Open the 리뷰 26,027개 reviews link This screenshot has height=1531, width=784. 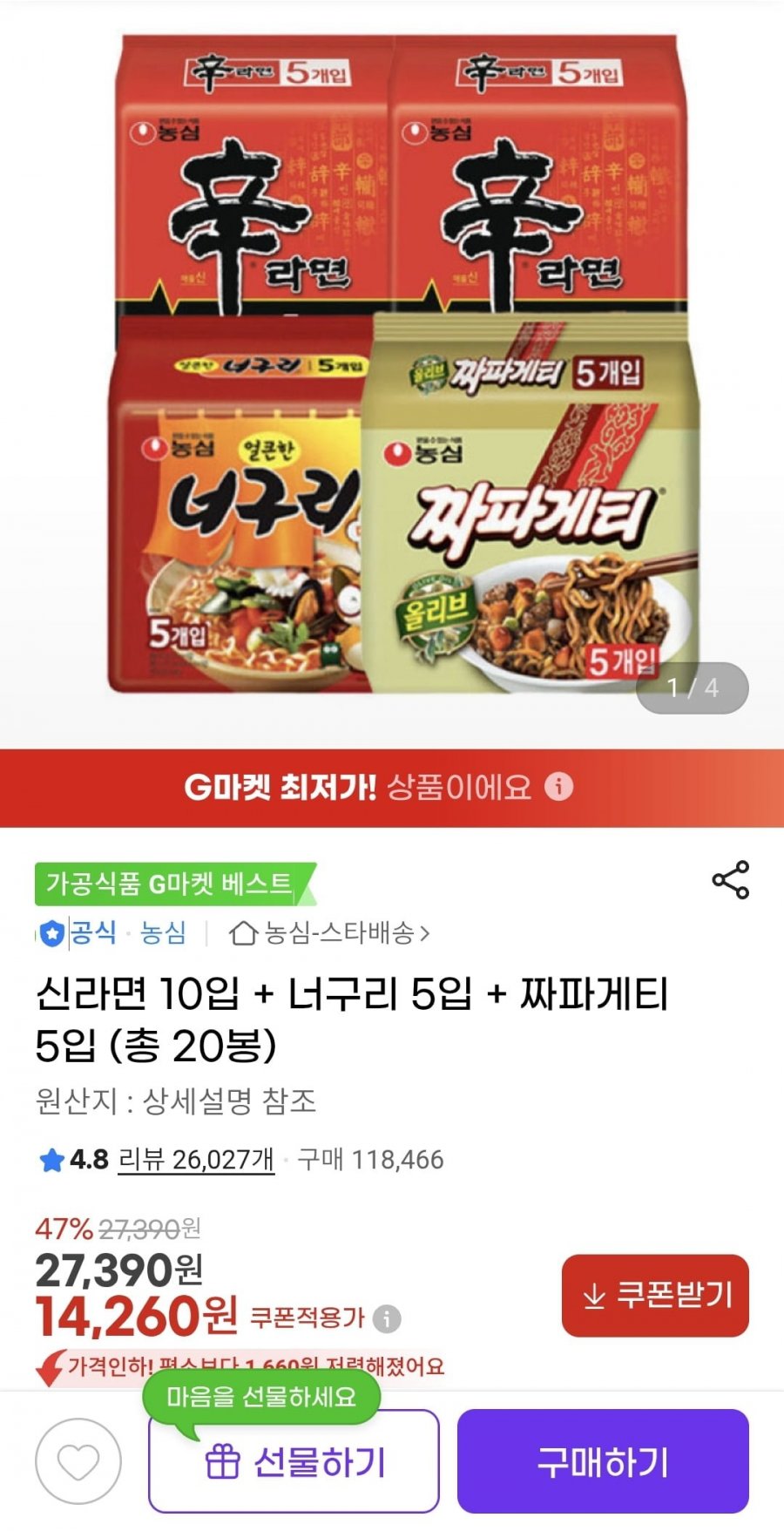[196, 1160]
